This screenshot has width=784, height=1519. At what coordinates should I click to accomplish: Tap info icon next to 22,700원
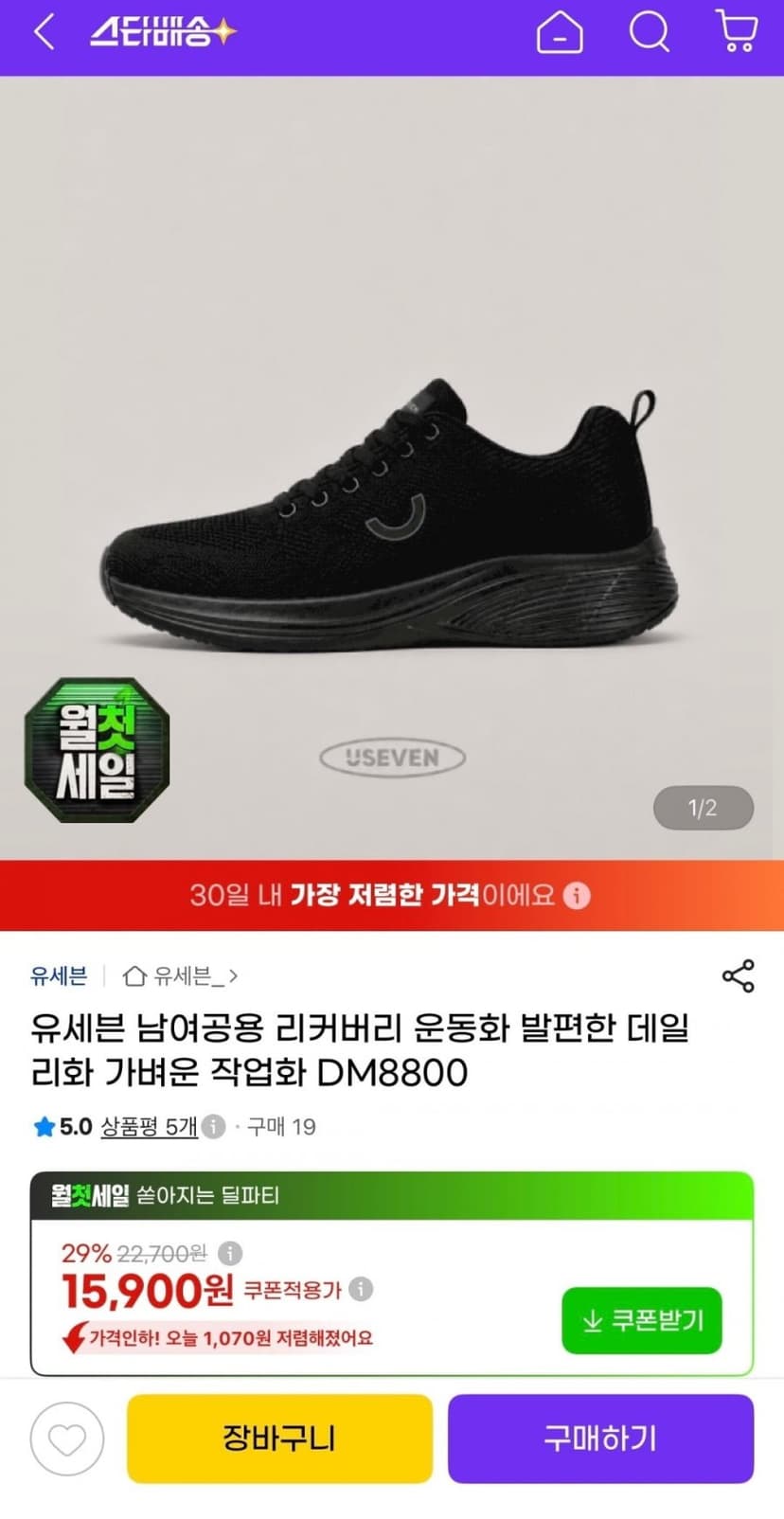pos(230,1253)
